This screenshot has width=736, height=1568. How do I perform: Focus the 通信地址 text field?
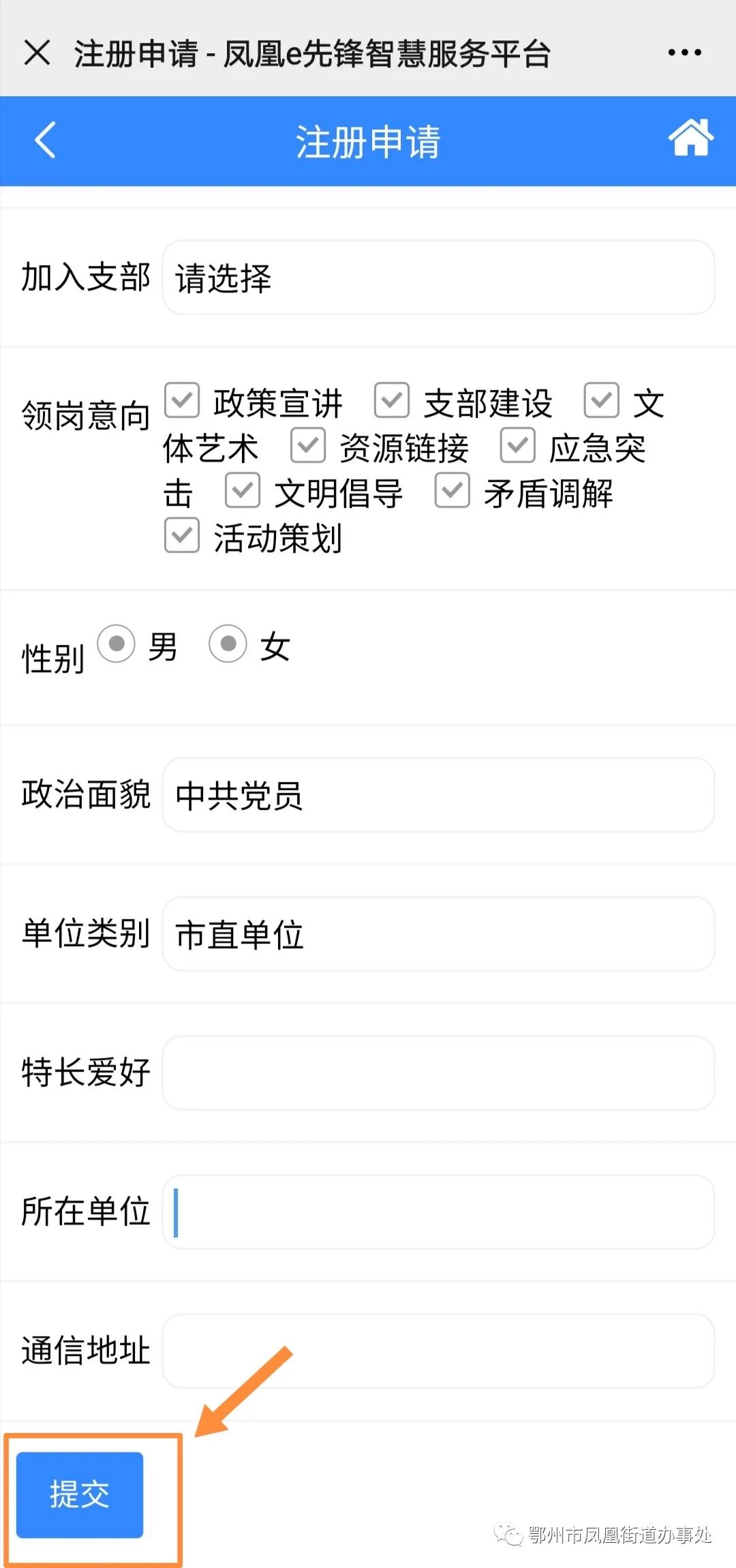coord(438,1351)
